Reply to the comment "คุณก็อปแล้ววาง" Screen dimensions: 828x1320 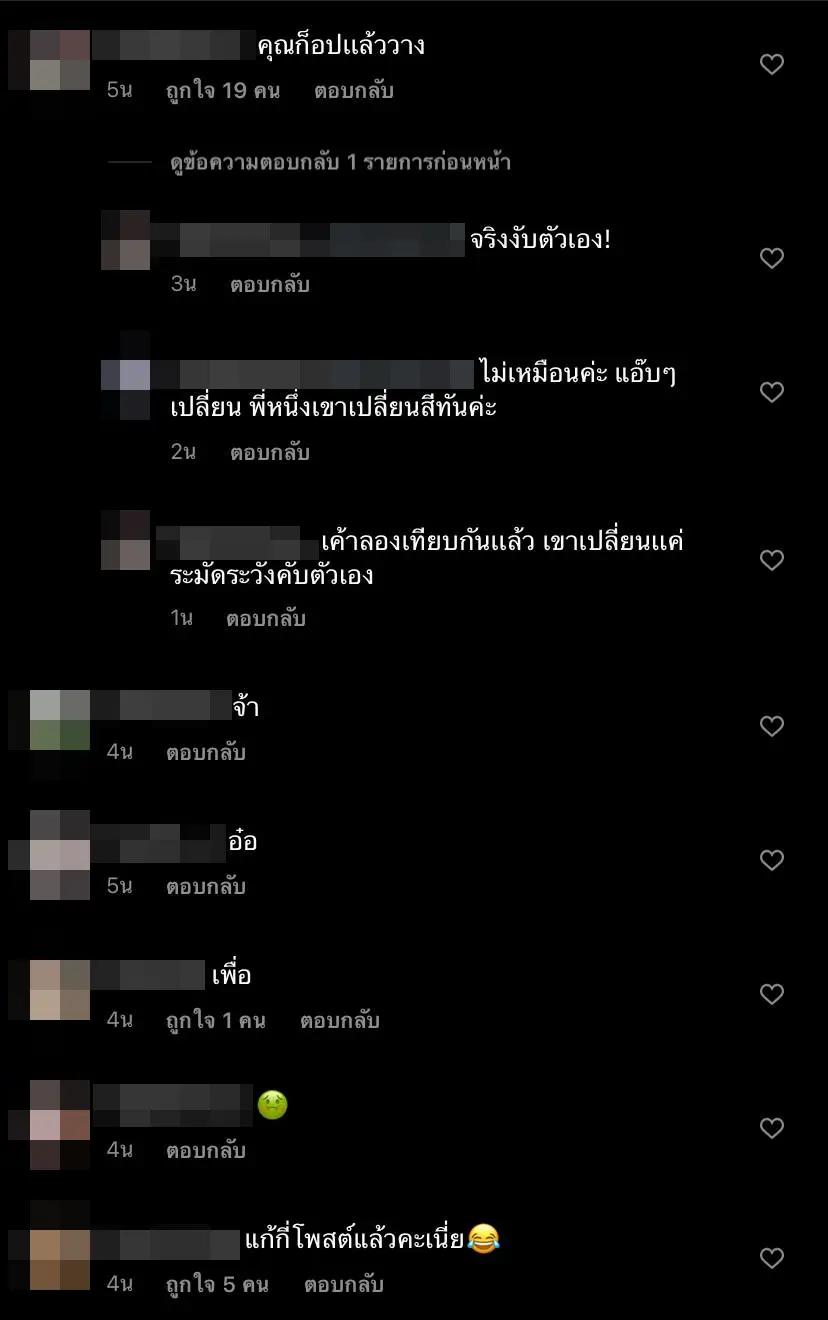tap(353, 91)
